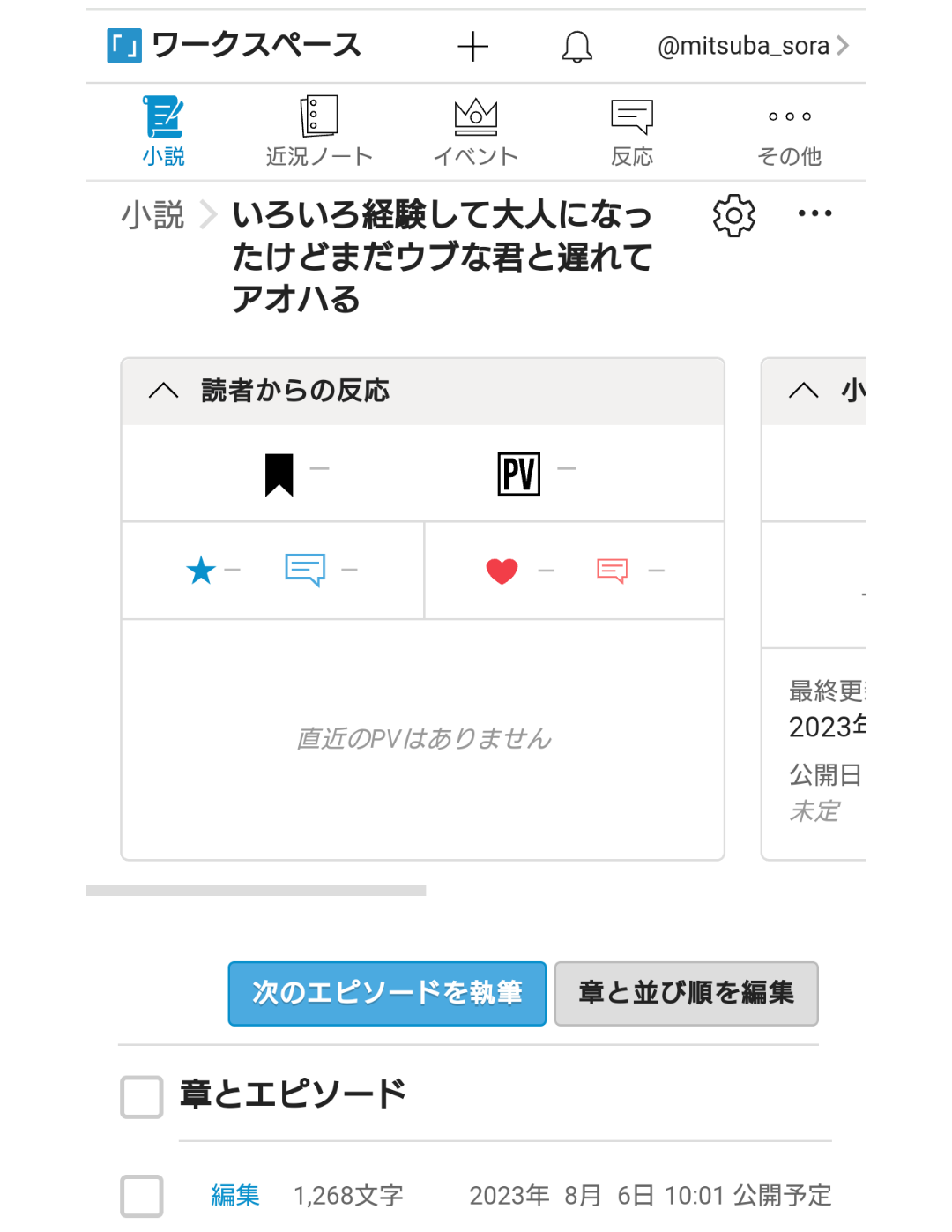The height and width of the screenshot is (1232, 952).
Task: Open 編集 for the 1,268文字 episode
Action: click(235, 1196)
